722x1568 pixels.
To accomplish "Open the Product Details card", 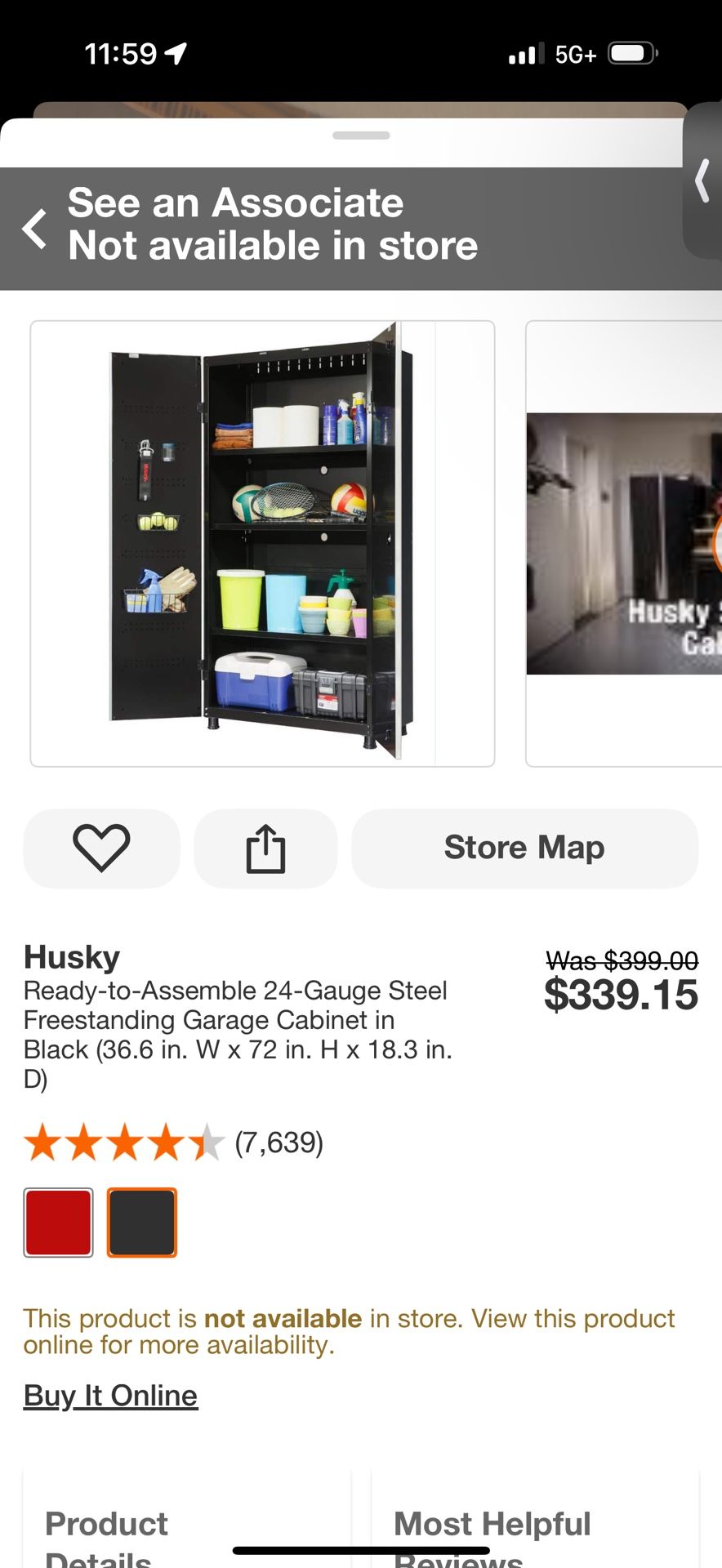I will [187, 1519].
